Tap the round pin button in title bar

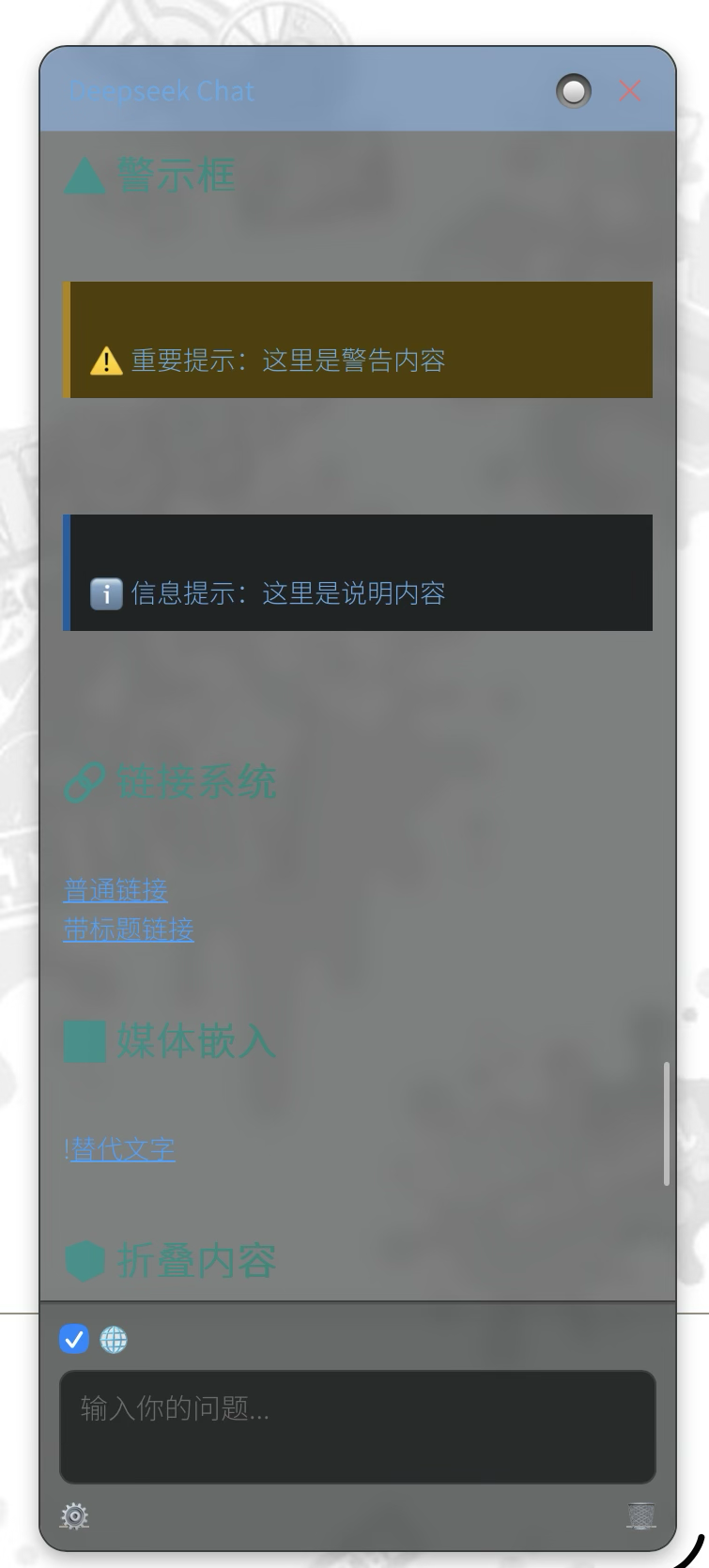coord(574,91)
